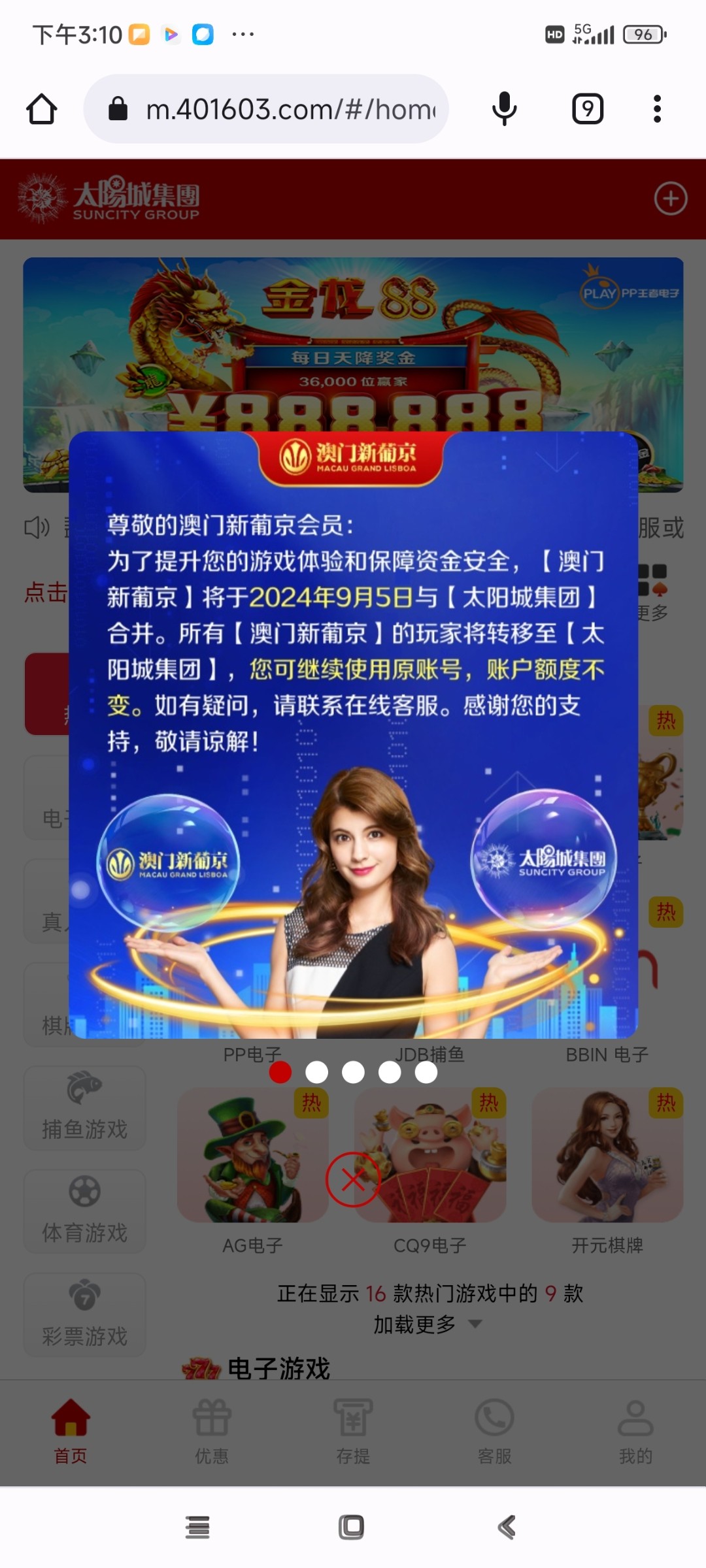Go to the 我的 tab
Image resolution: width=706 pixels, height=1568 pixels.
pos(635,1431)
